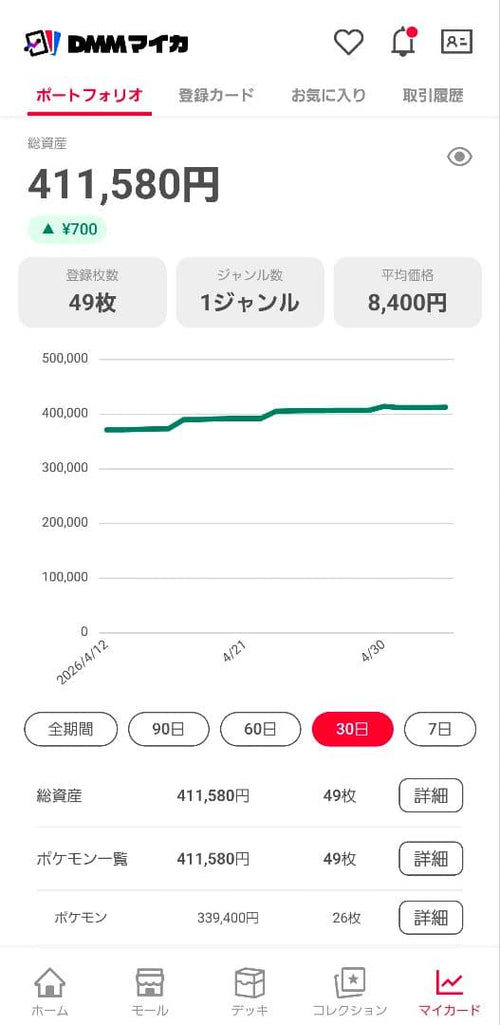The image size is (500, 1025).
Task: Open 詳細 for ポケモン一覧 row
Action: coord(431,858)
